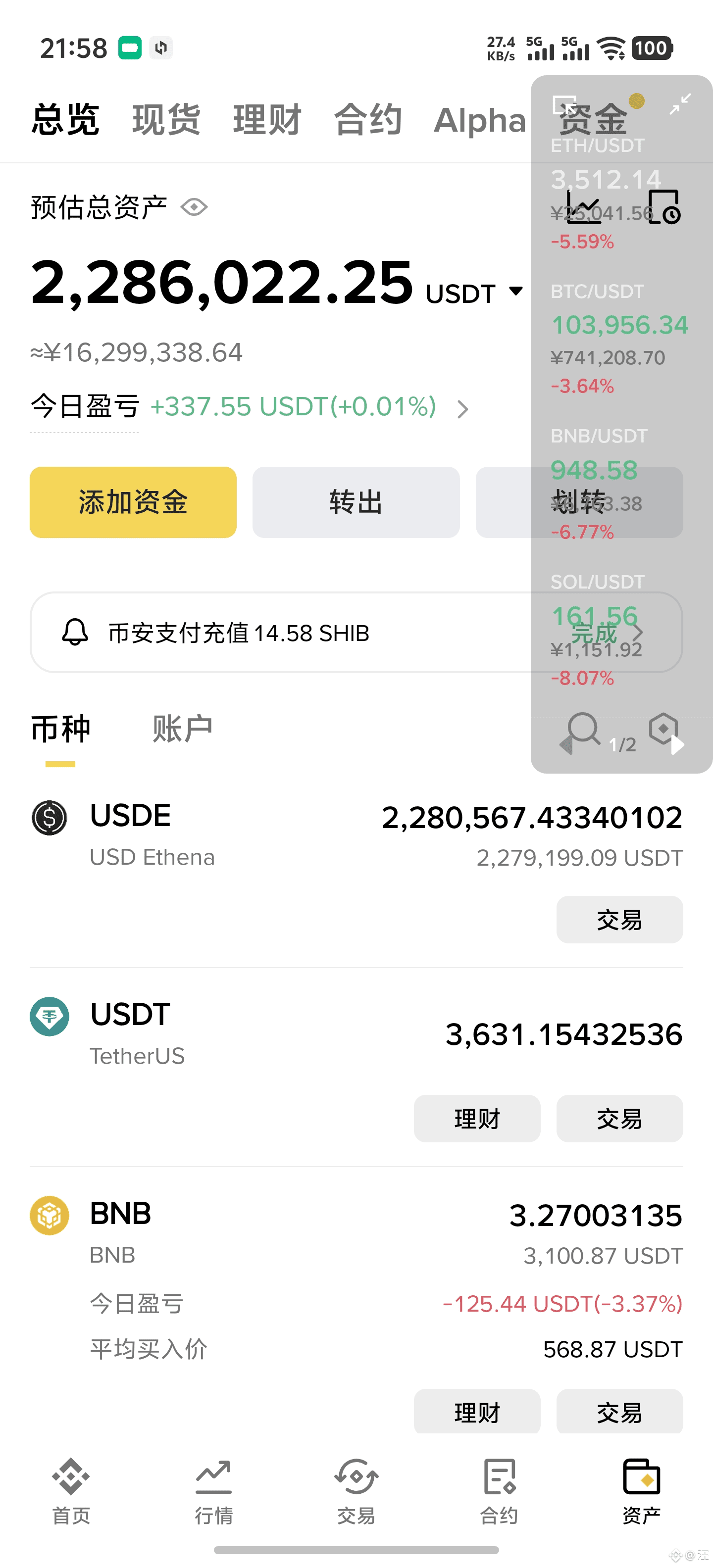713x1568 pixels.
Task: Switch to the 现货 top tab
Action: pos(166,119)
